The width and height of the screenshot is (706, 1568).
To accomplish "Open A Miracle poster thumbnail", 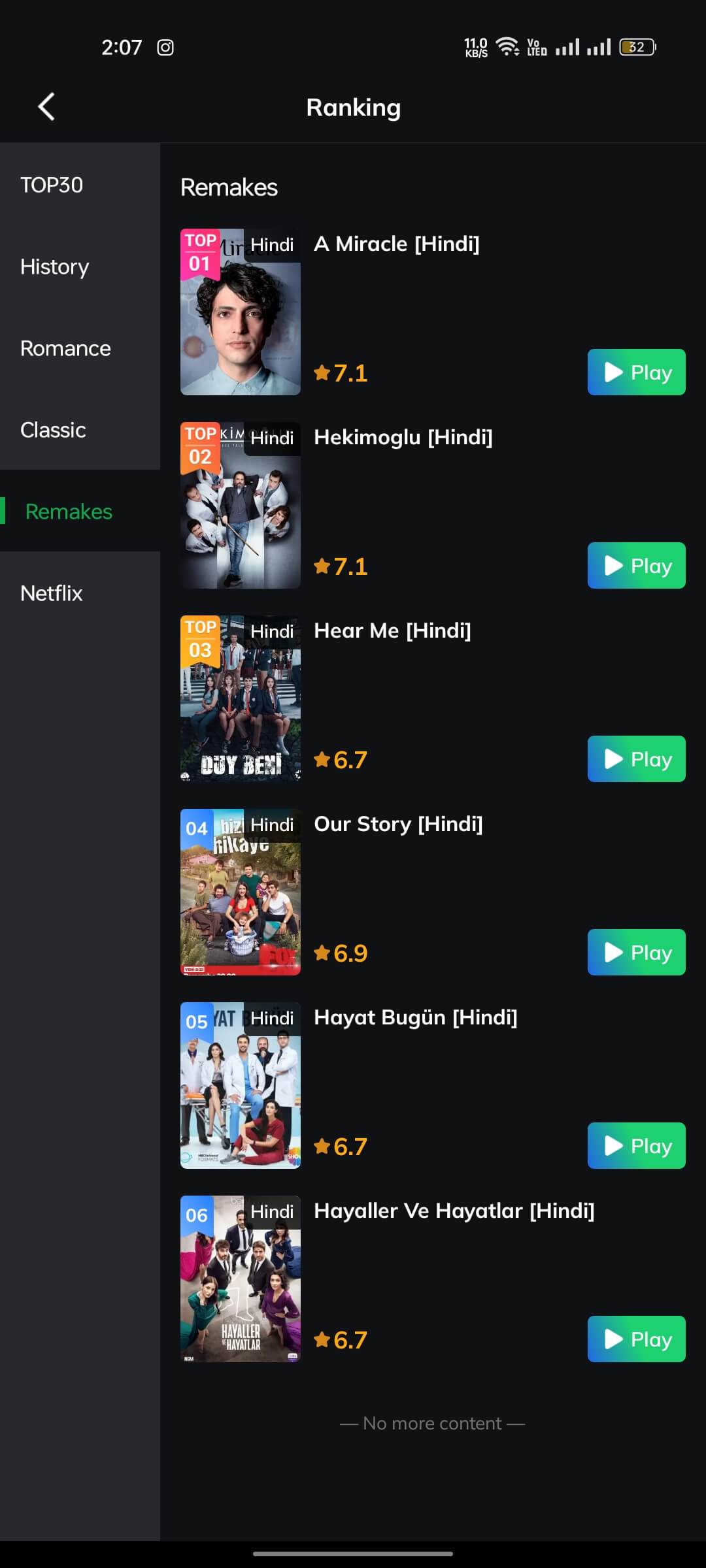I will [x=240, y=312].
